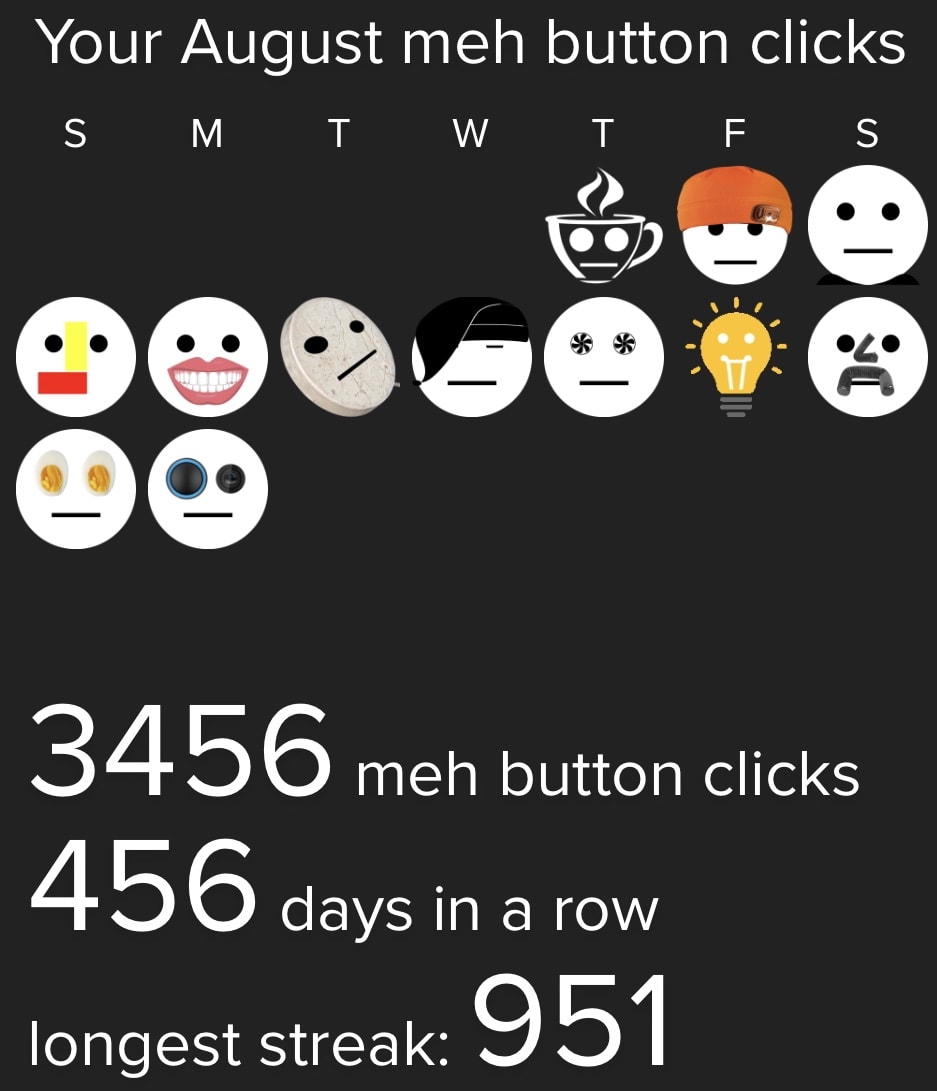Tap the stone coin face
937x1091 pixels.
(x=338, y=357)
